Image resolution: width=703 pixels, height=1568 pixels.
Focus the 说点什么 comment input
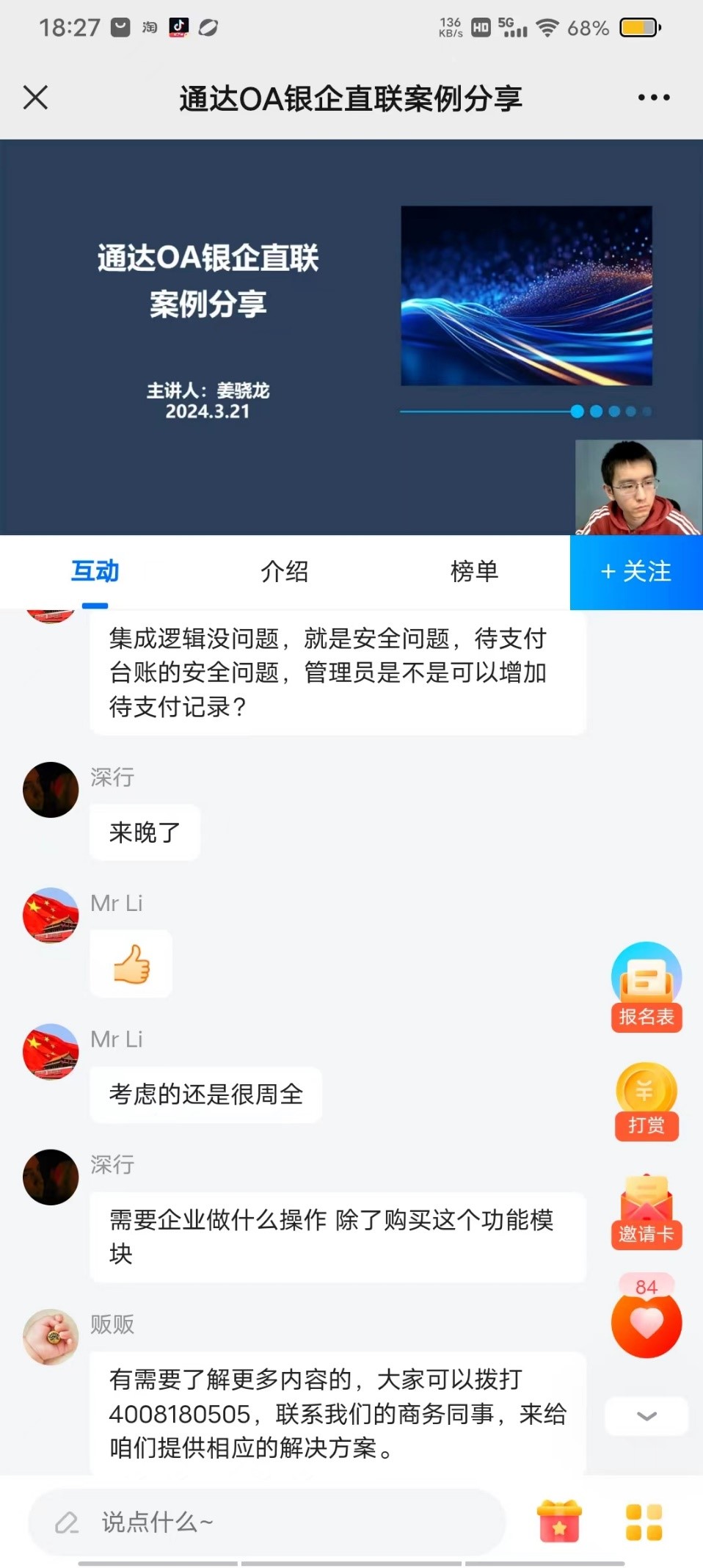pos(266,1522)
